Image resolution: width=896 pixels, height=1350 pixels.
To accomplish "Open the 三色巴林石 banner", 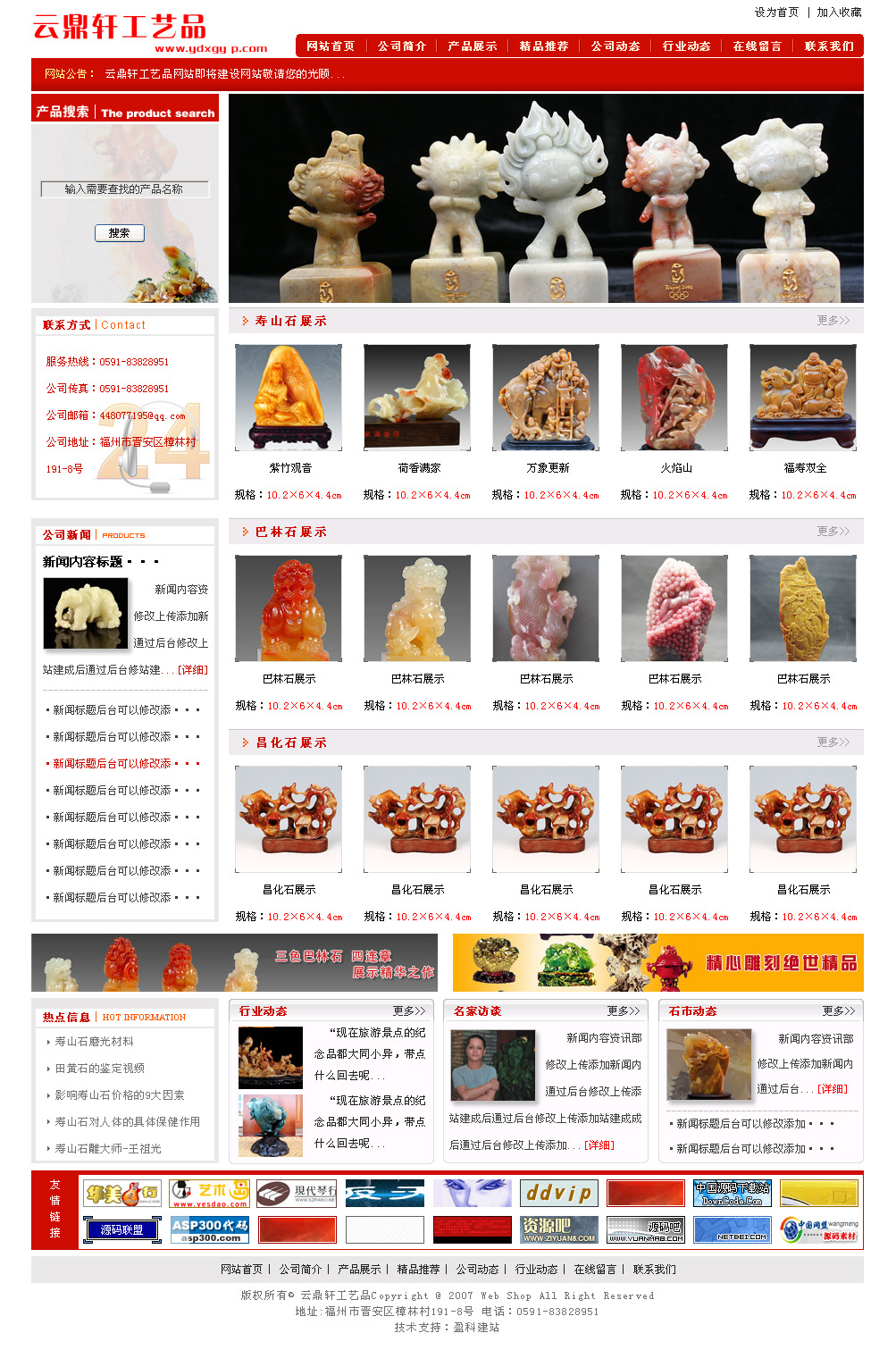I will click(234, 963).
